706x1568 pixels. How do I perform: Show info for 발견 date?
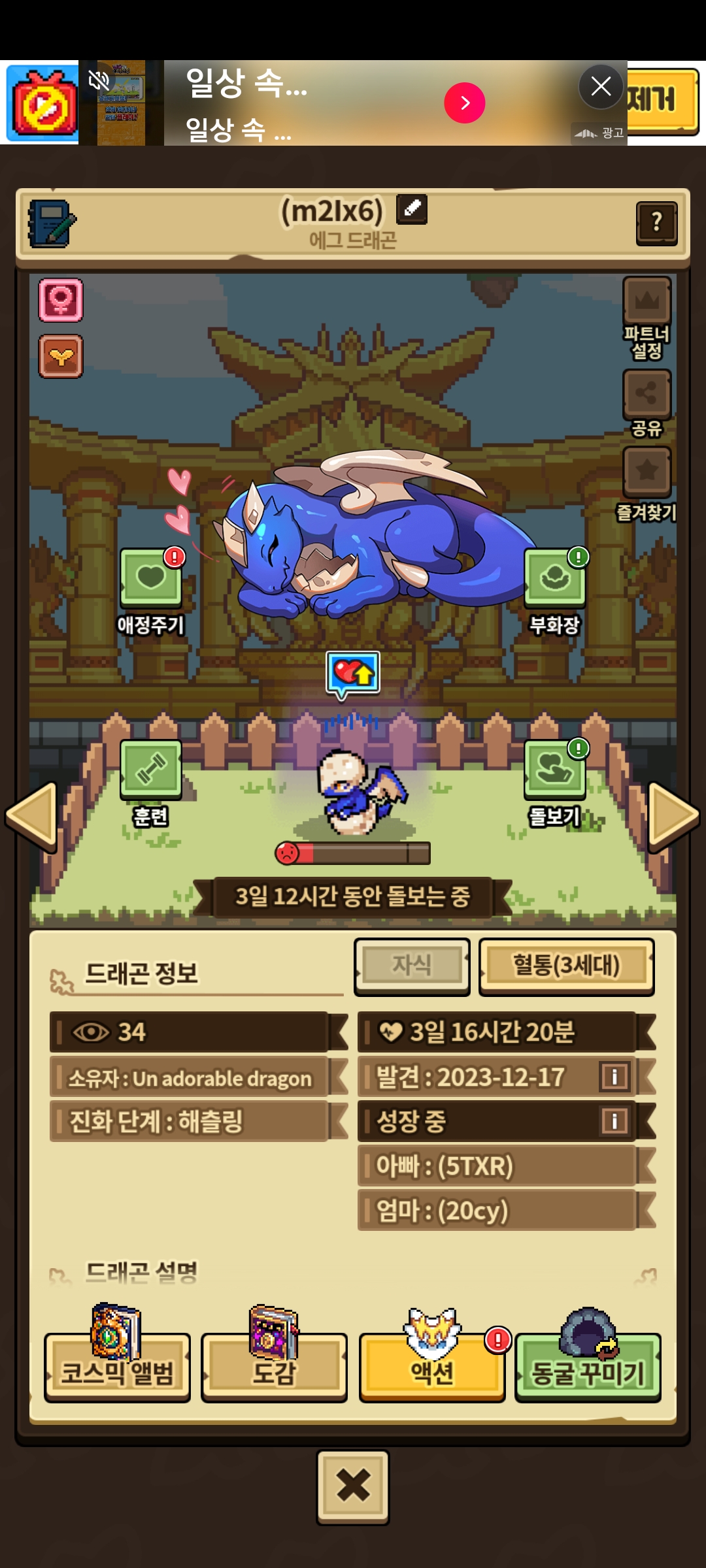pos(614,1077)
